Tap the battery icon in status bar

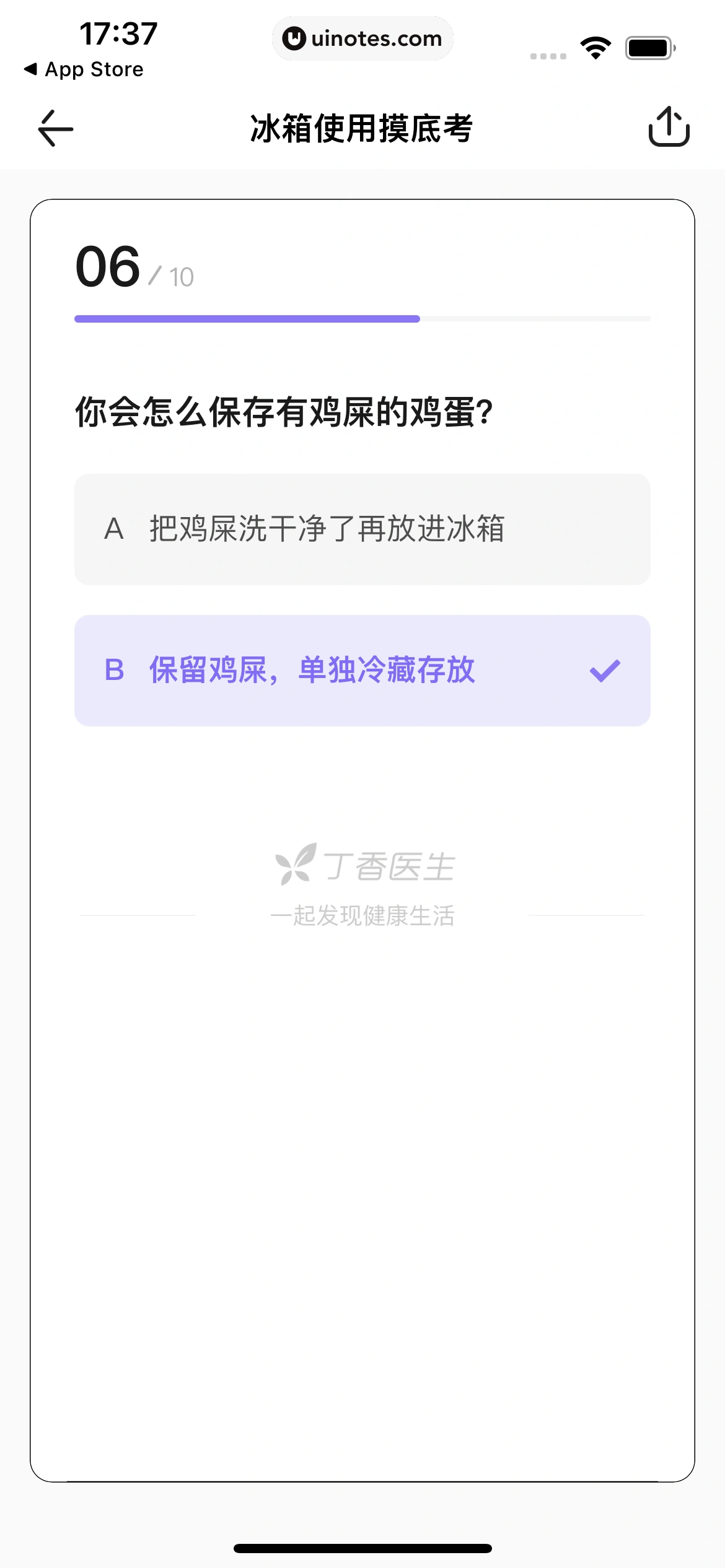click(647, 46)
